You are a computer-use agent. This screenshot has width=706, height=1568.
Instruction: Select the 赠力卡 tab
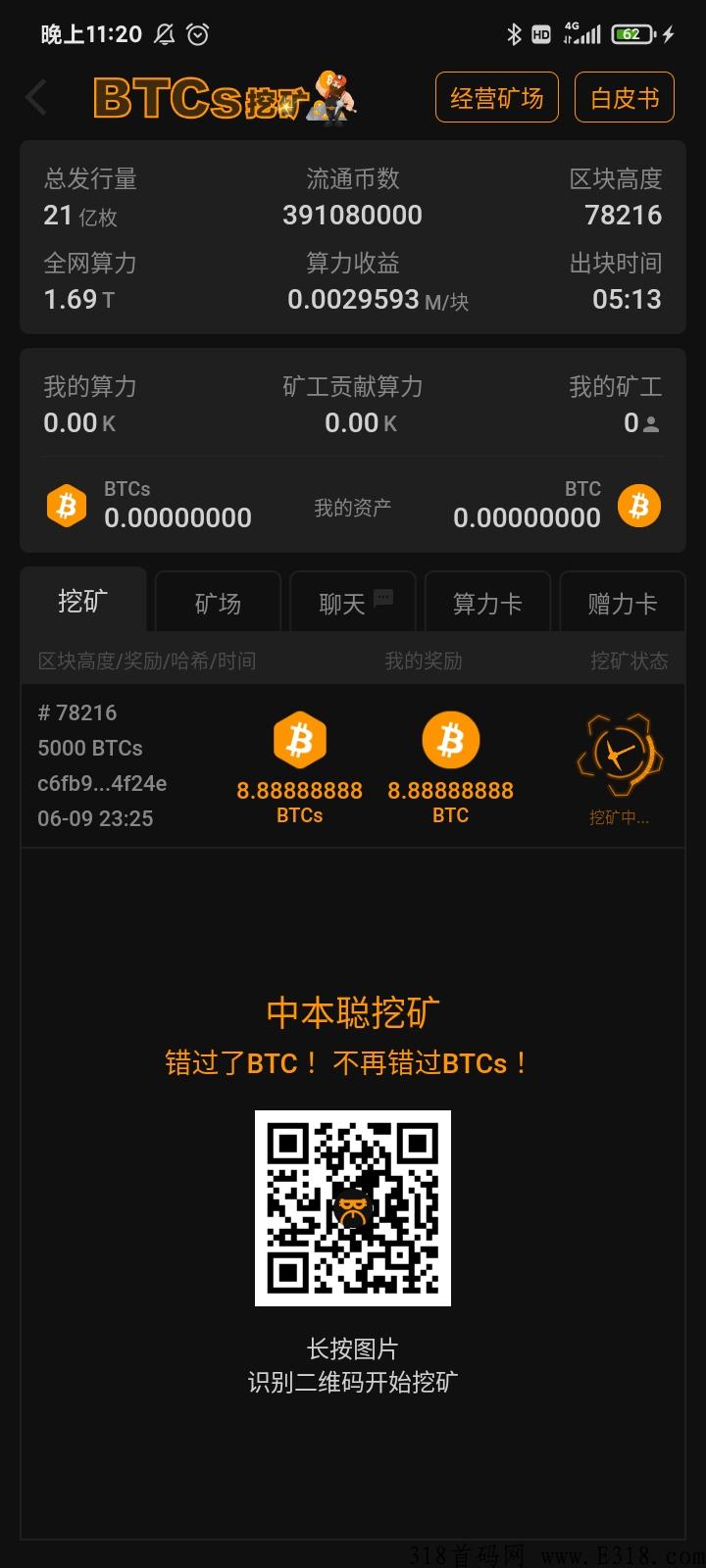(623, 601)
